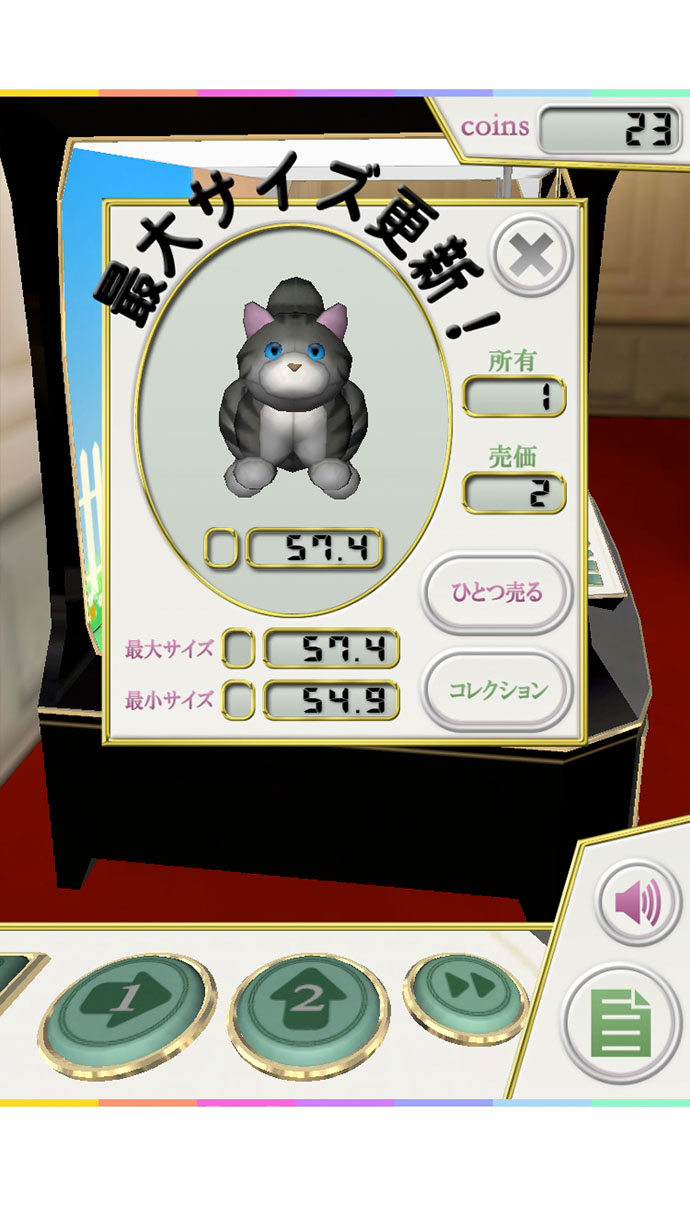
Task: Sell one with ひとつ売る button
Action: point(497,592)
